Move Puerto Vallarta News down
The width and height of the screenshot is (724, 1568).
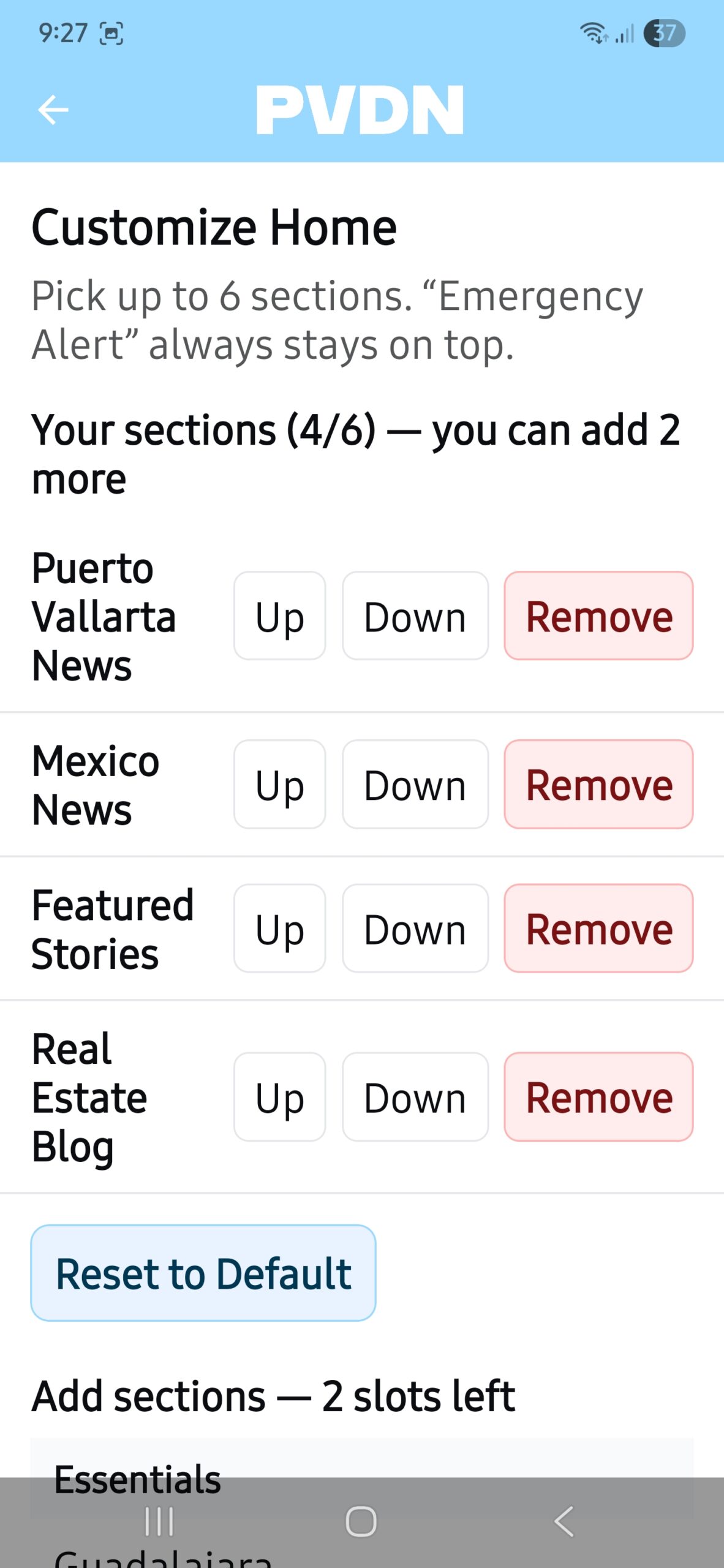(415, 616)
